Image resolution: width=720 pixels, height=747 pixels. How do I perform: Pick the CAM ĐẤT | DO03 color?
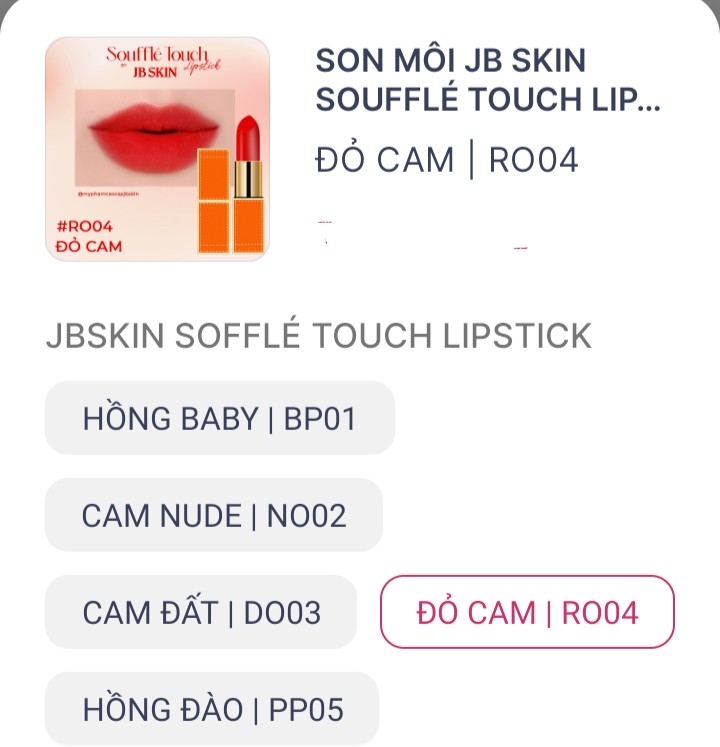click(201, 612)
